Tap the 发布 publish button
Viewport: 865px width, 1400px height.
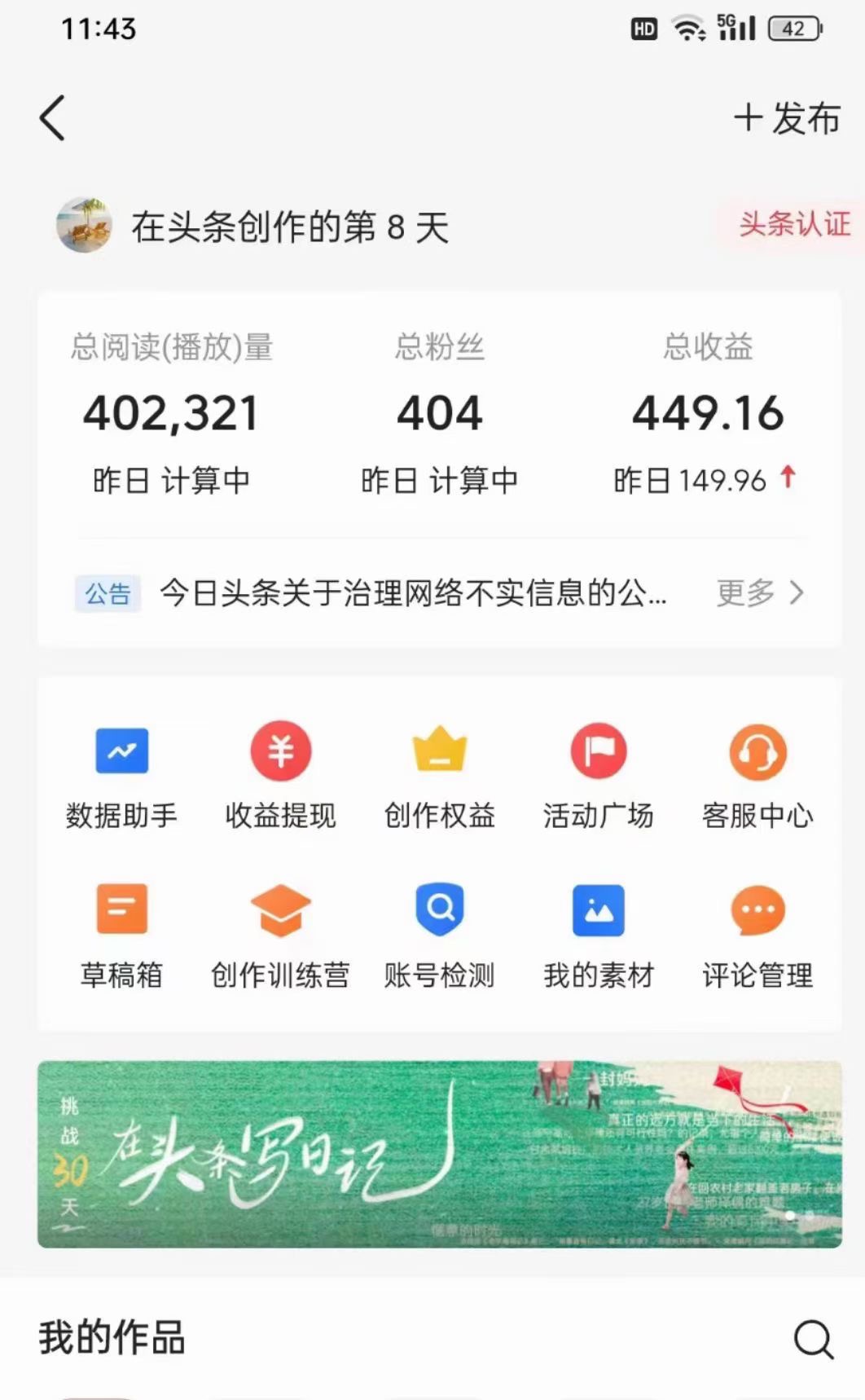[787, 119]
